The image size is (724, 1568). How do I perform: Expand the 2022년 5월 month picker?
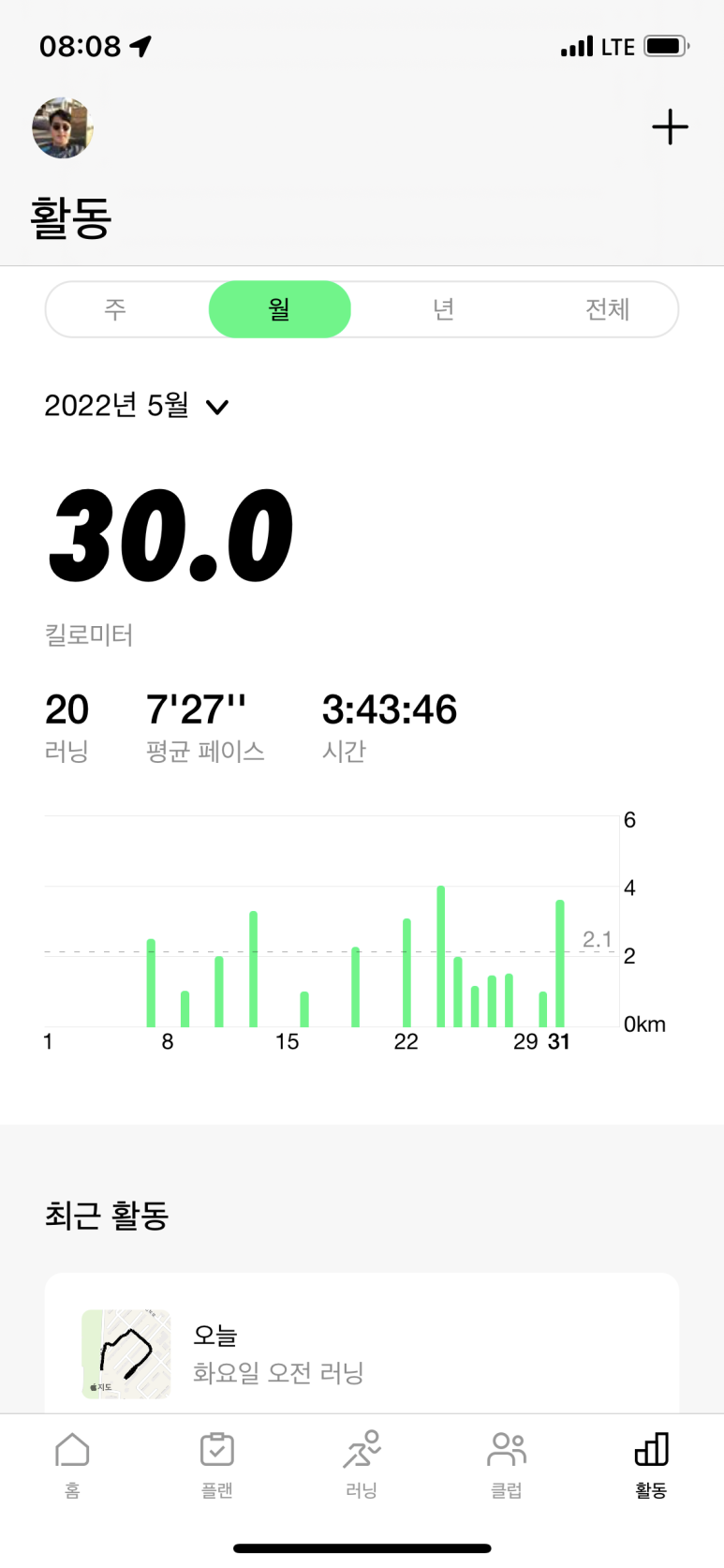click(137, 406)
